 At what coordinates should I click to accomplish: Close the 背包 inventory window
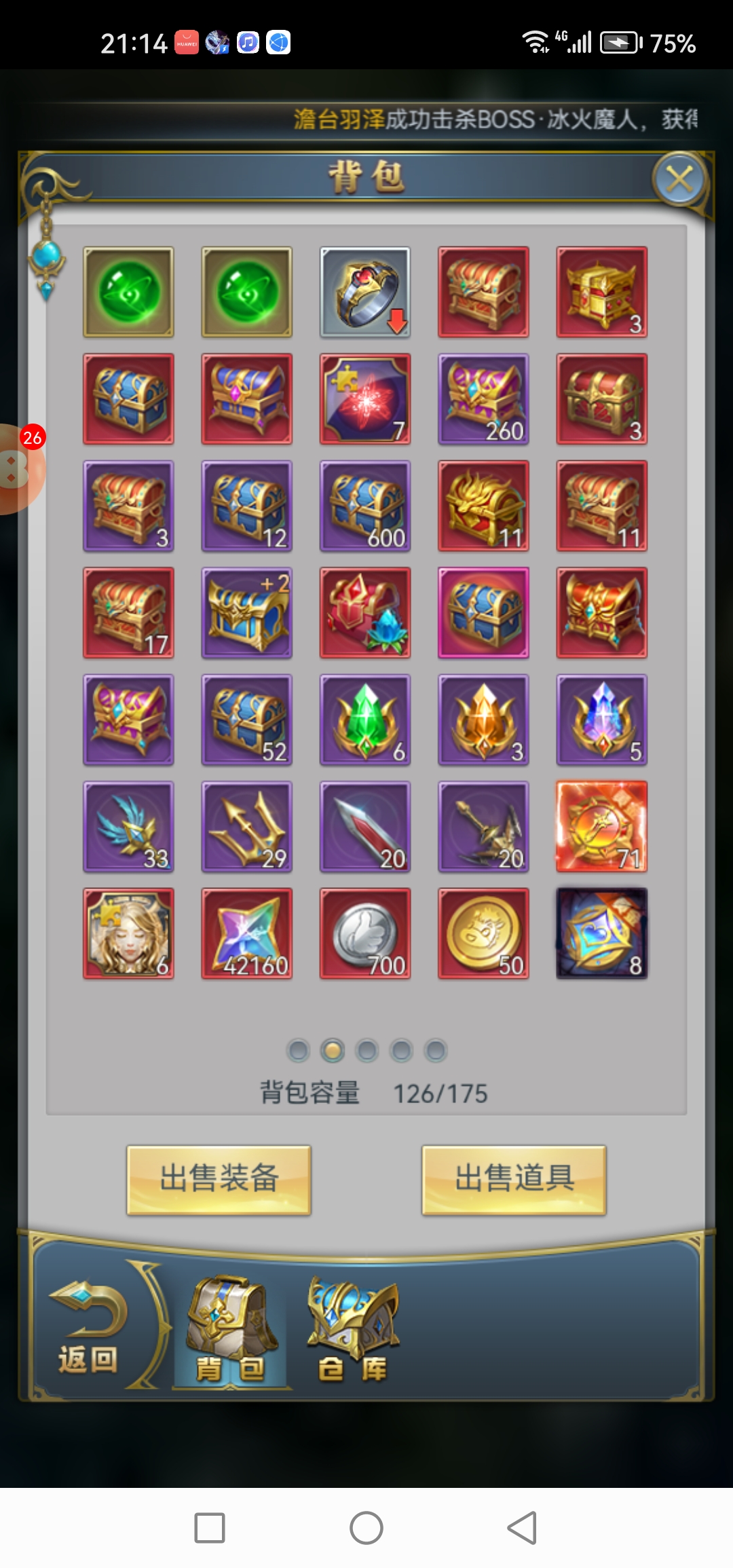click(679, 180)
